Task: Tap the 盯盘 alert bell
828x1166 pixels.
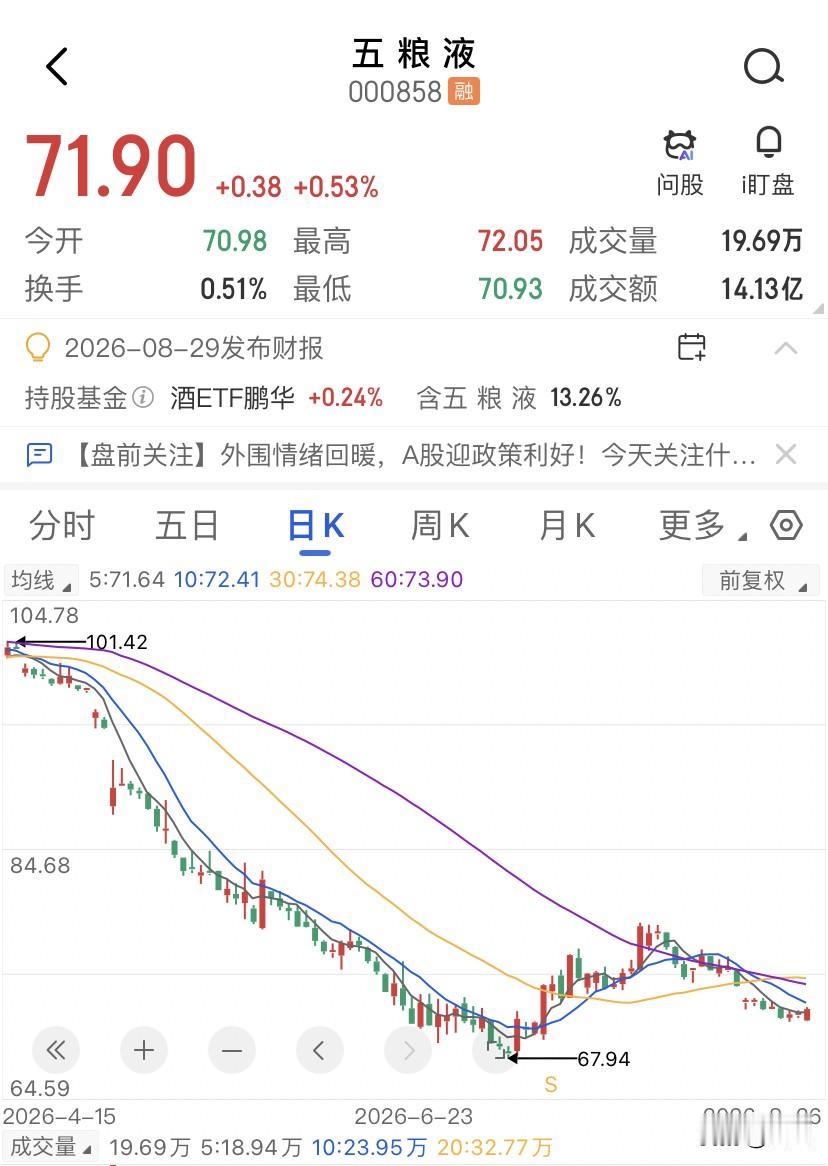Action: 768,162
